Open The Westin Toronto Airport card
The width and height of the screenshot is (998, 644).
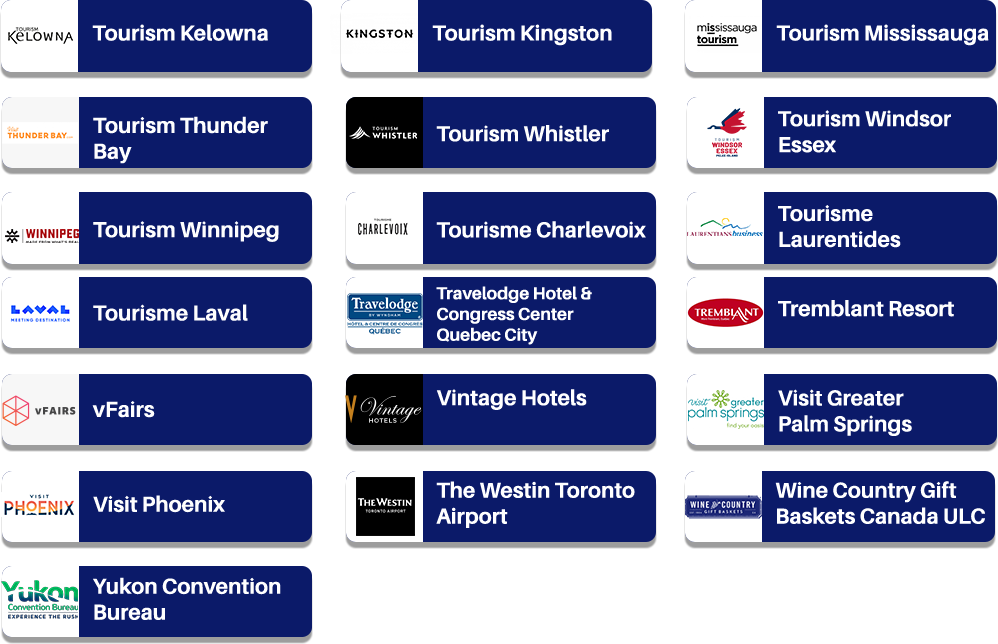point(535,503)
